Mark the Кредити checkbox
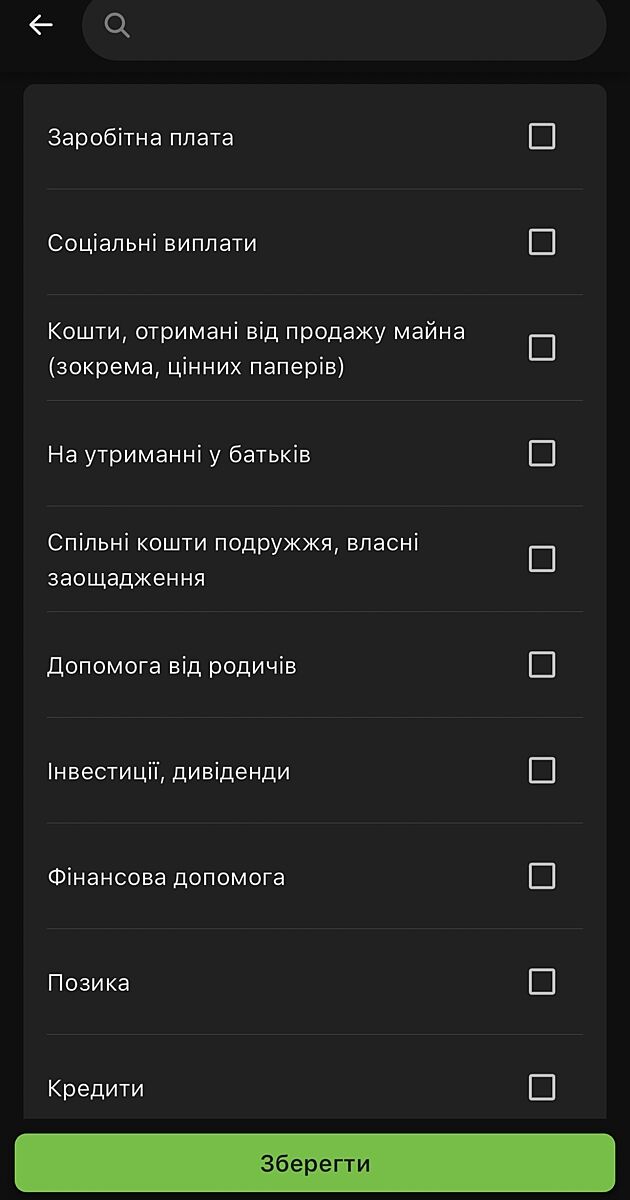630x1200 pixels. 542,1087
